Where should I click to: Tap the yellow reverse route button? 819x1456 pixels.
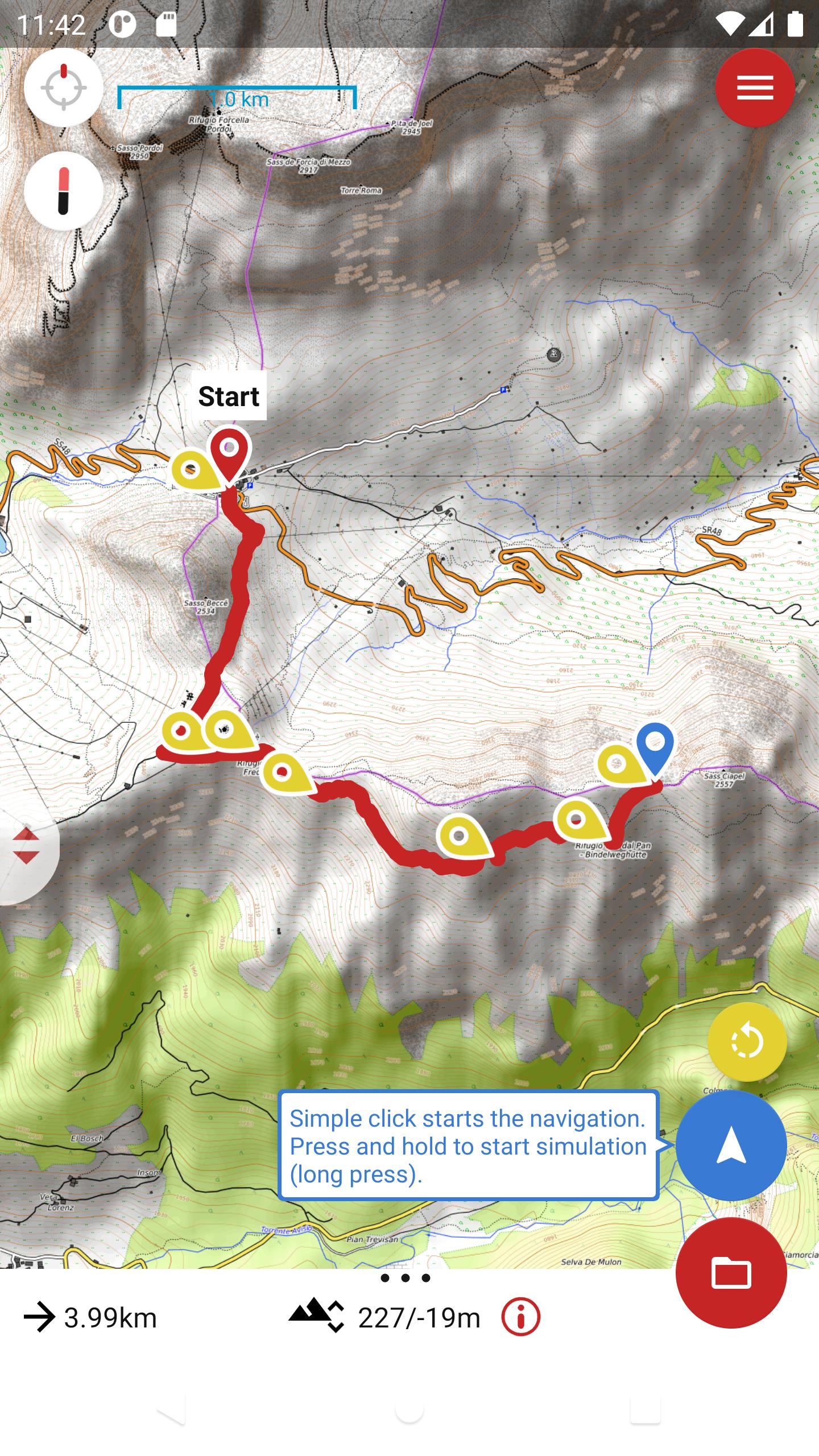coord(747,1042)
